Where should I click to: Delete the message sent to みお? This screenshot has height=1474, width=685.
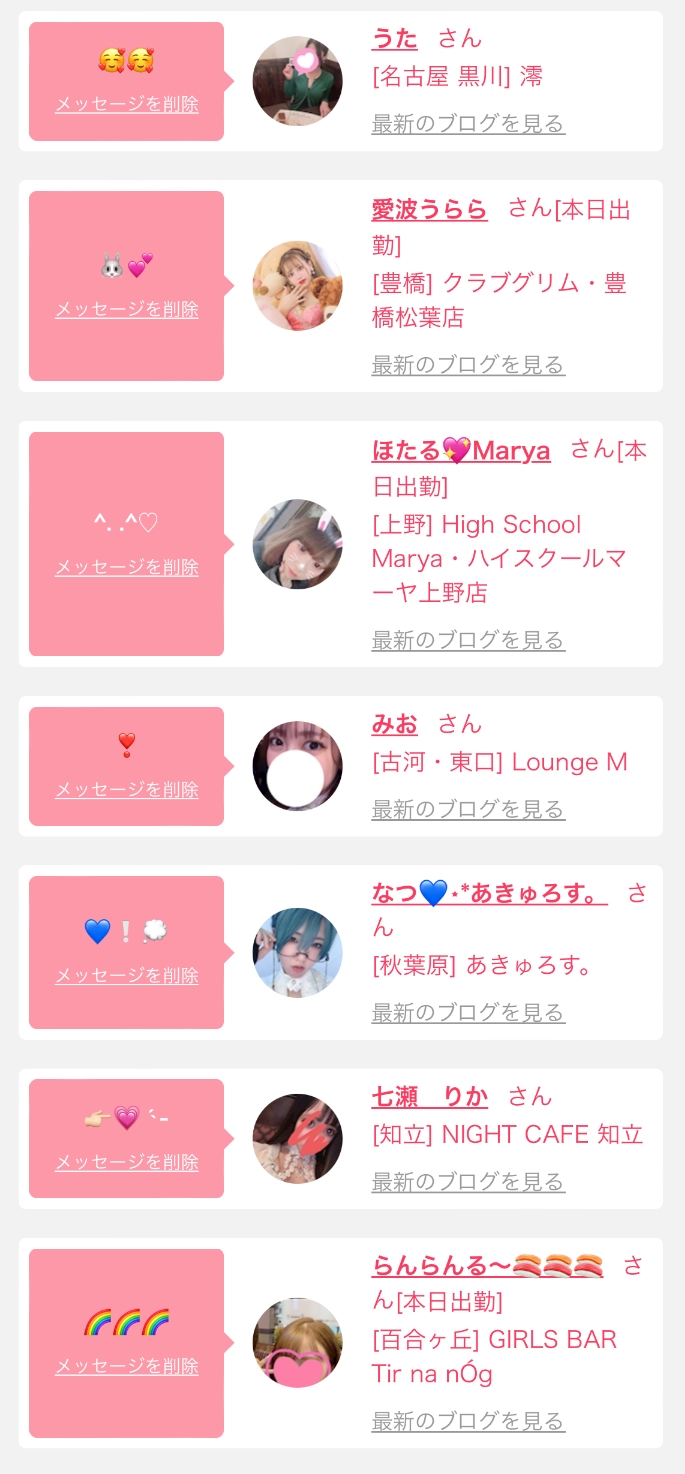click(126, 790)
